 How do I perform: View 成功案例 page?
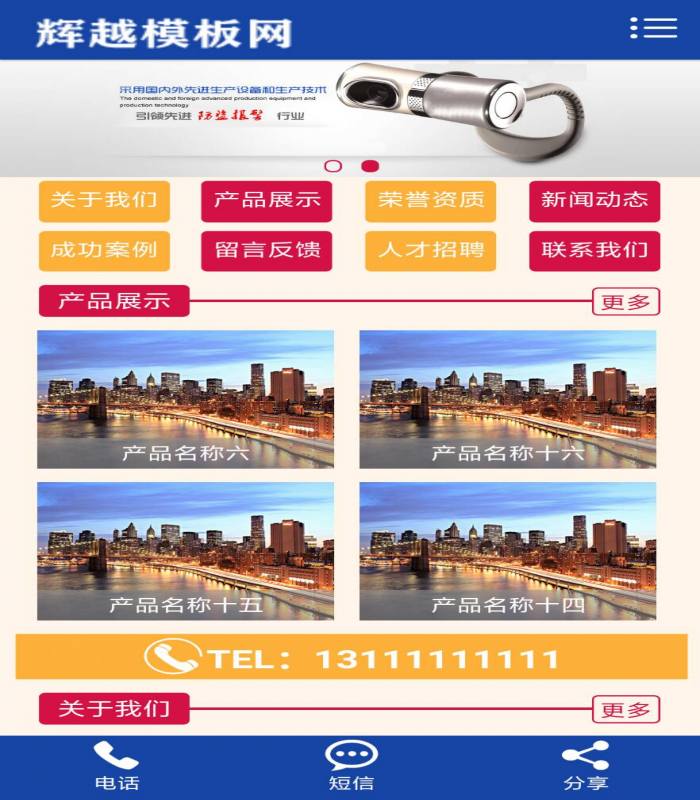pos(104,250)
